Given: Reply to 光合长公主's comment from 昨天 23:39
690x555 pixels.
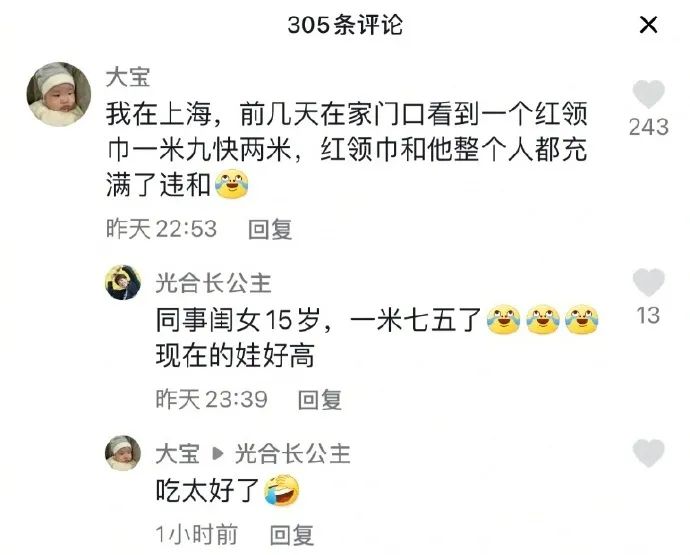Looking at the screenshot, I should tap(320, 399).
